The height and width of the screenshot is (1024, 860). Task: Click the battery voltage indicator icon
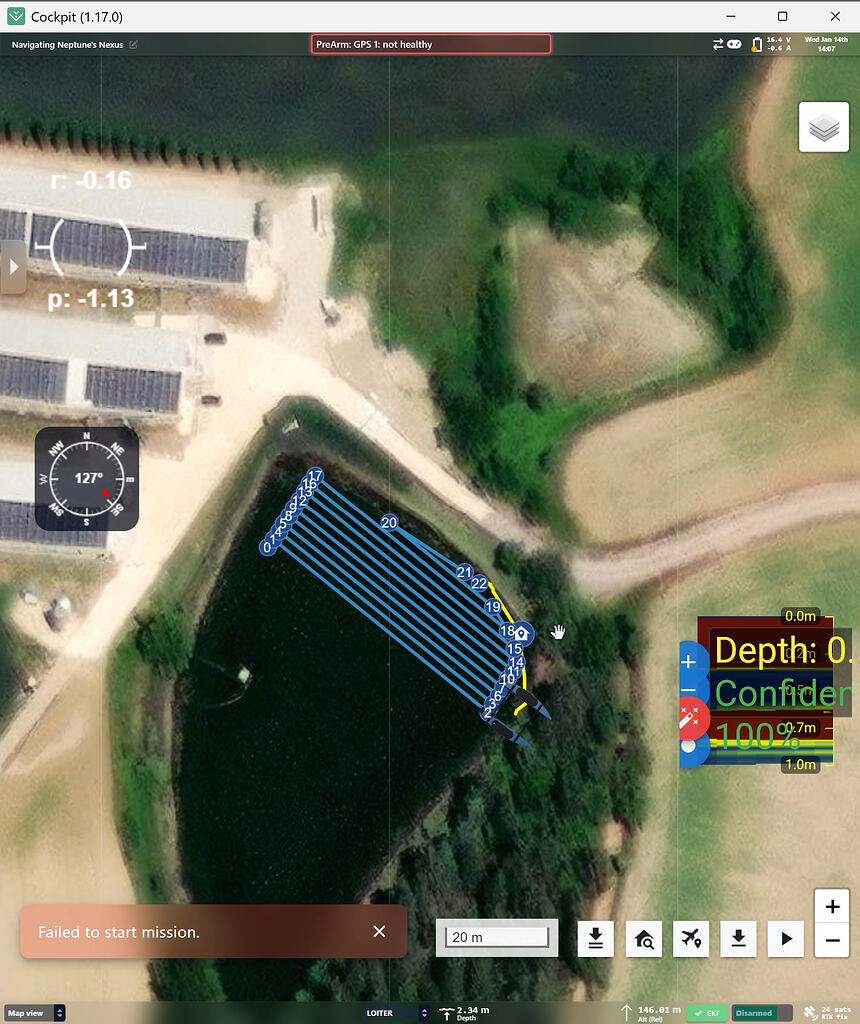(757, 43)
